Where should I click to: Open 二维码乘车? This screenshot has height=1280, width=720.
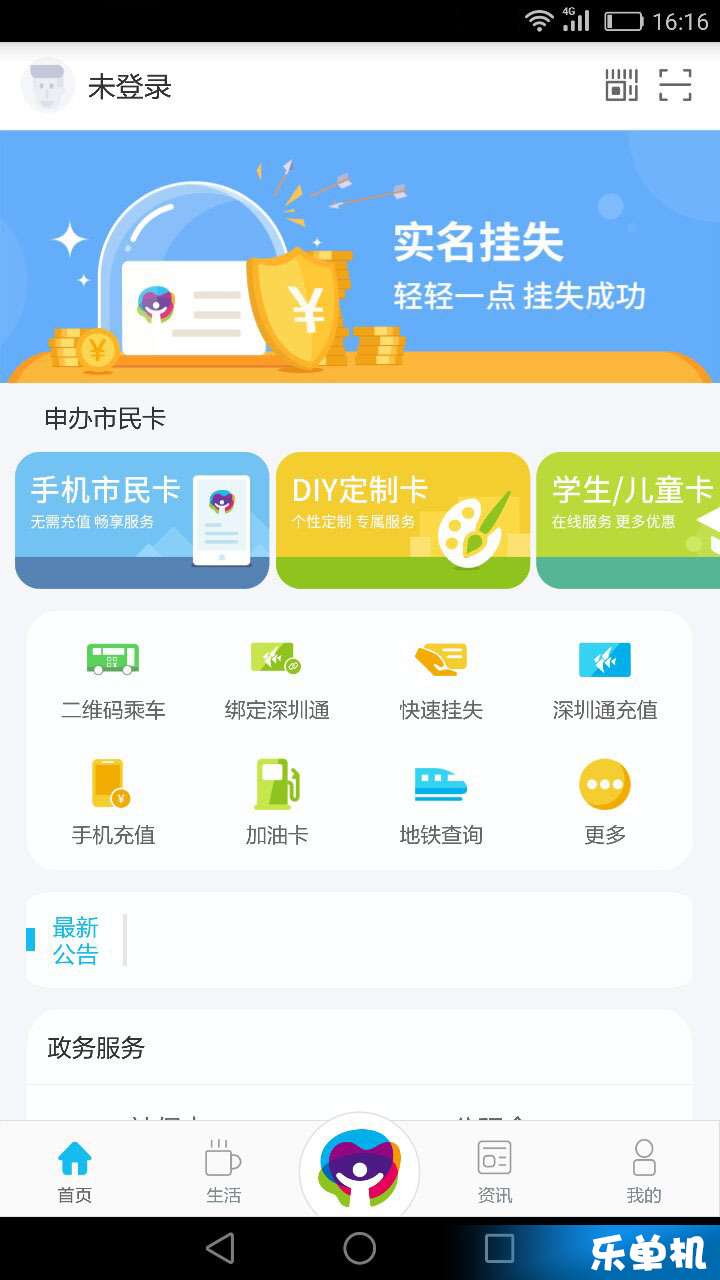pos(113,680)
